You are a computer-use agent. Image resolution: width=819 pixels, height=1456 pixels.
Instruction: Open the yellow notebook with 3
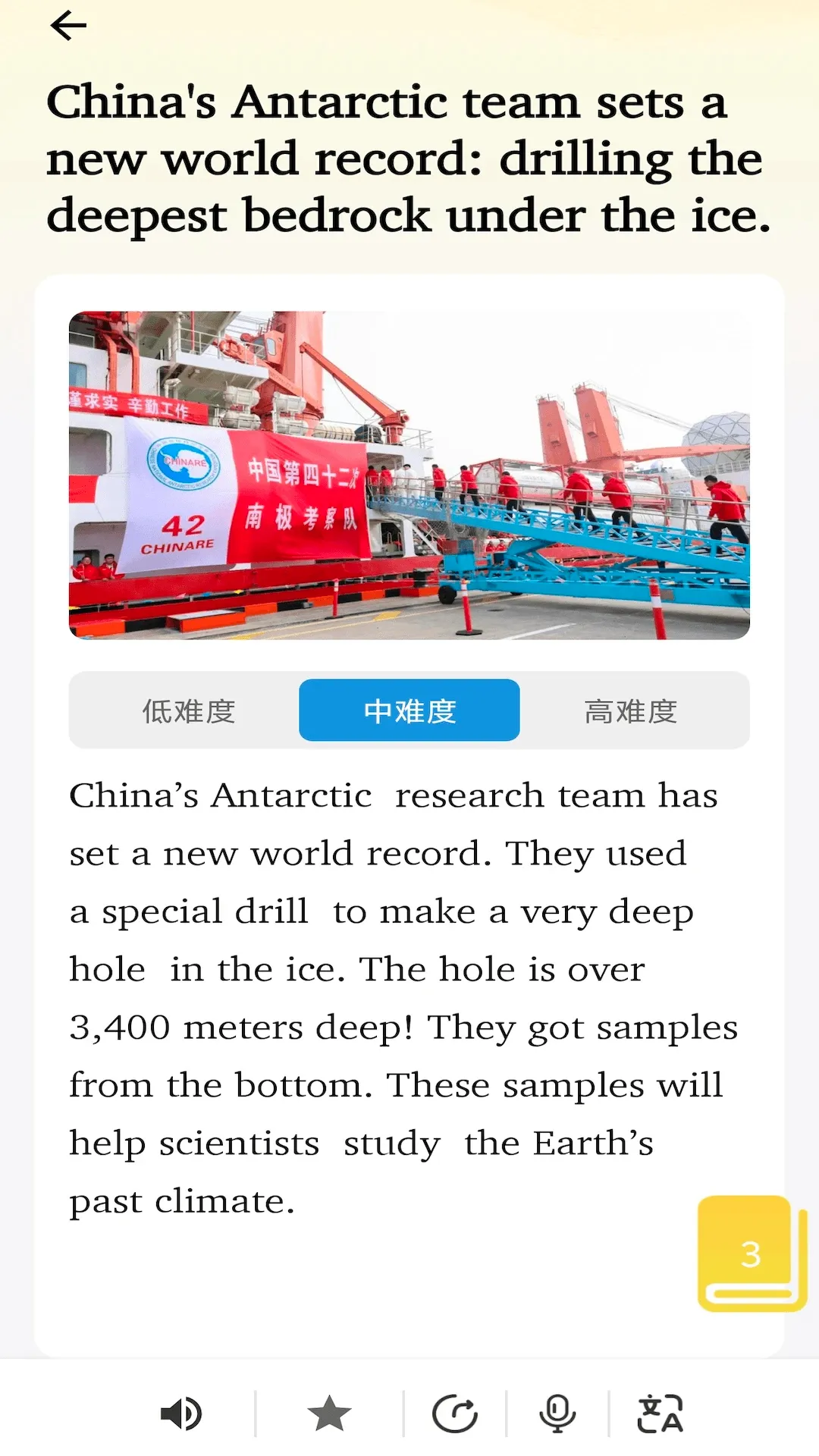point(752,1254)
